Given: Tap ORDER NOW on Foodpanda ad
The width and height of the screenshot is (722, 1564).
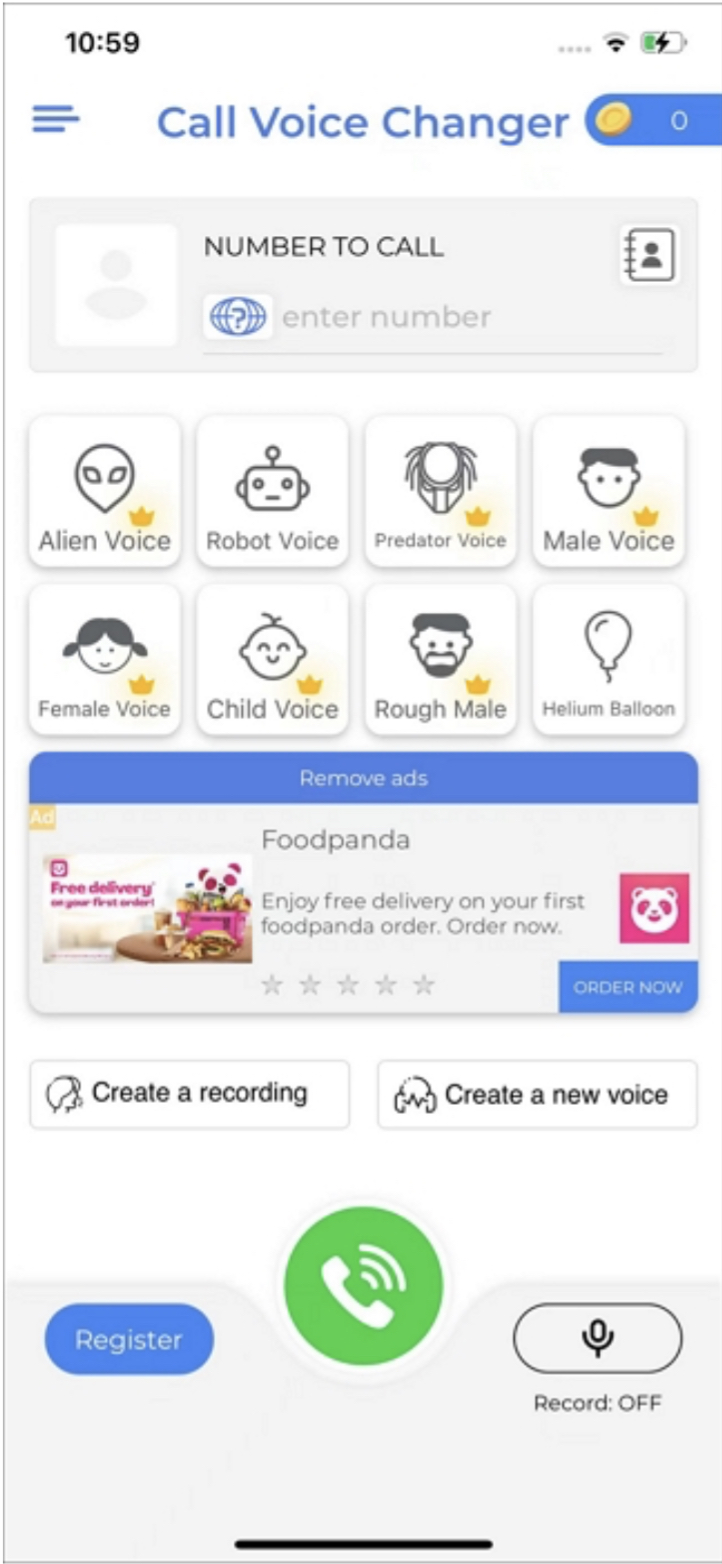Looking at the screenshot, I should pos(627,987).
